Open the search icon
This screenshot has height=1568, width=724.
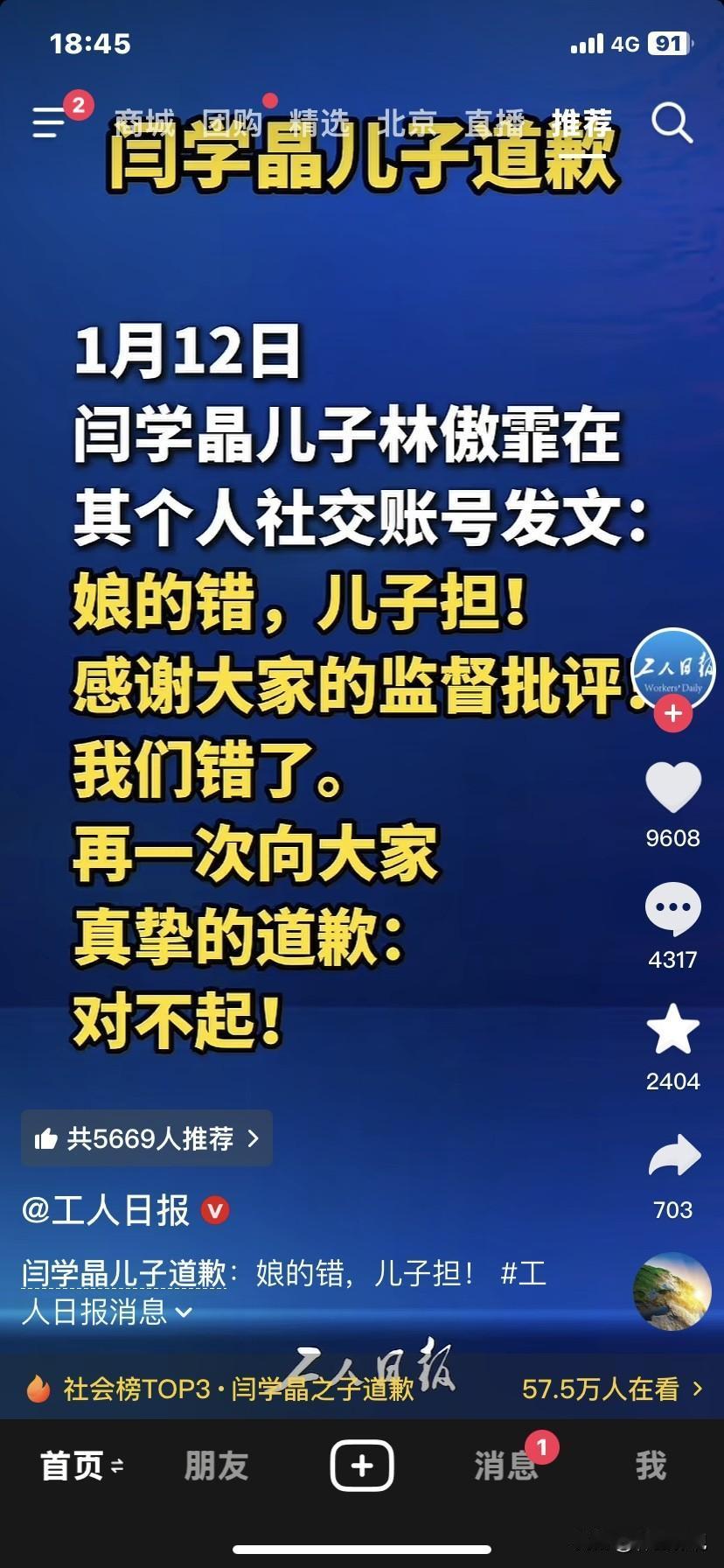672,125
